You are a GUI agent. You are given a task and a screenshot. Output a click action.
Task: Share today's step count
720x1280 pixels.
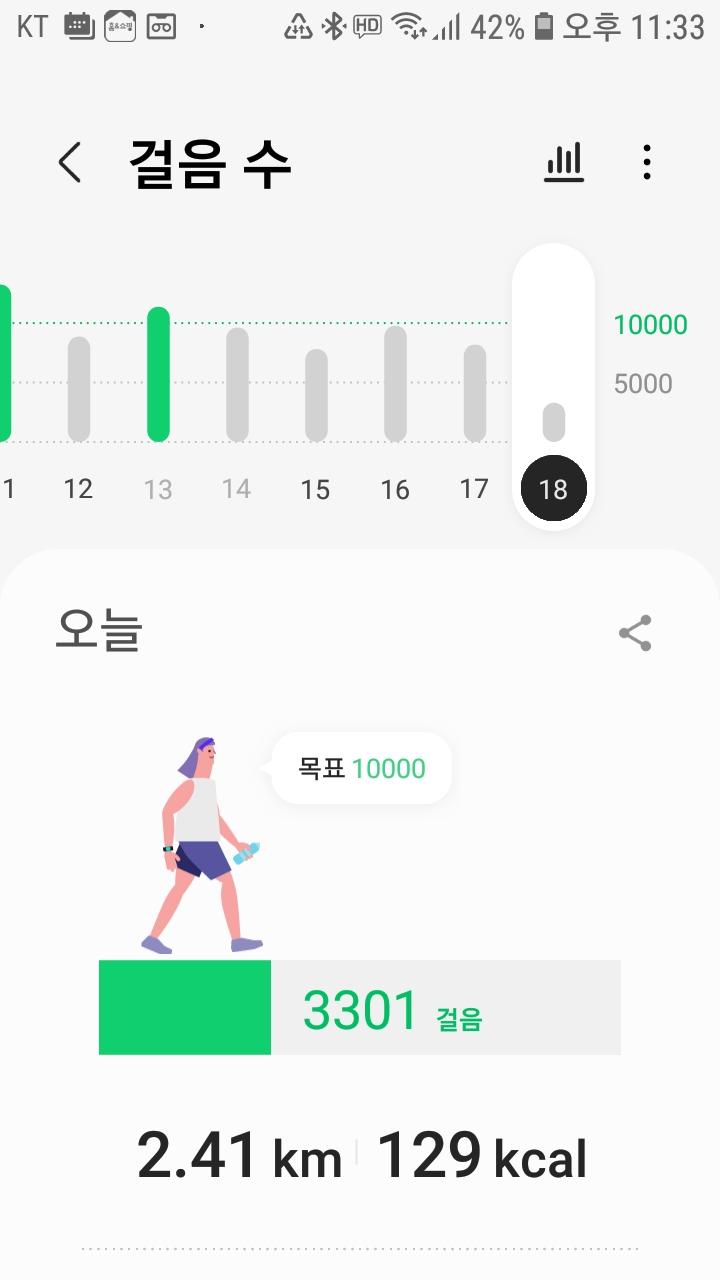pyautogui.click(x=635, y=633)
